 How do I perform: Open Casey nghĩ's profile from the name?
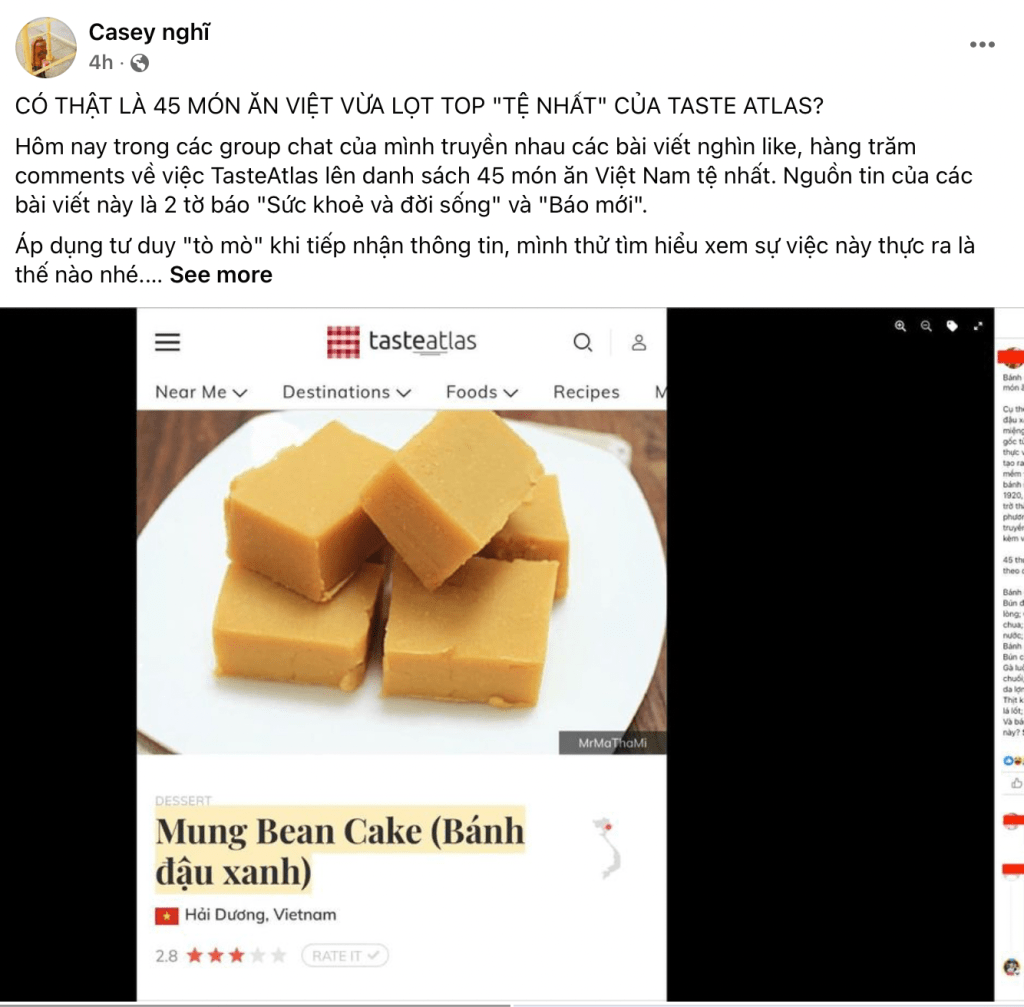(x=149, y=32)
